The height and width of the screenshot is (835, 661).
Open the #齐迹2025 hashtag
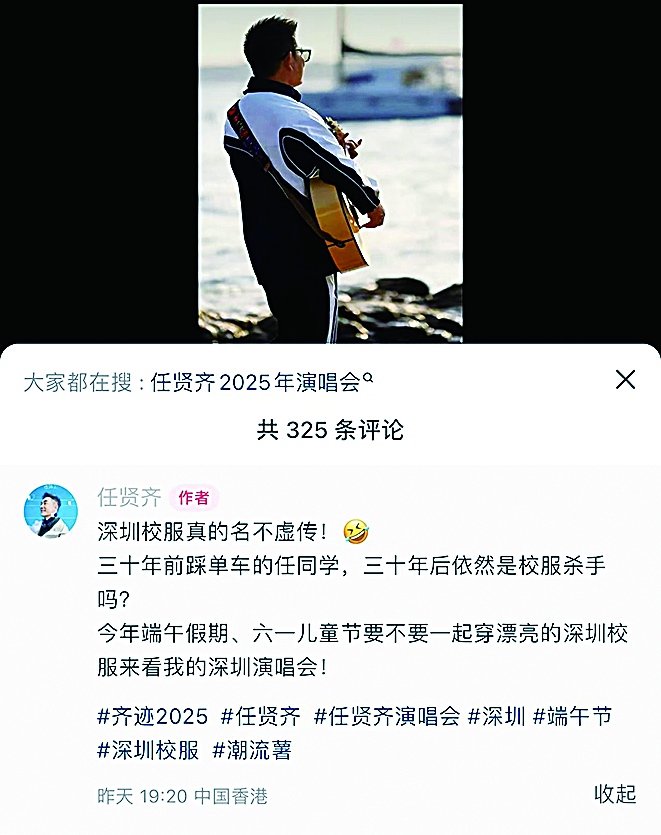coord(153,716)
